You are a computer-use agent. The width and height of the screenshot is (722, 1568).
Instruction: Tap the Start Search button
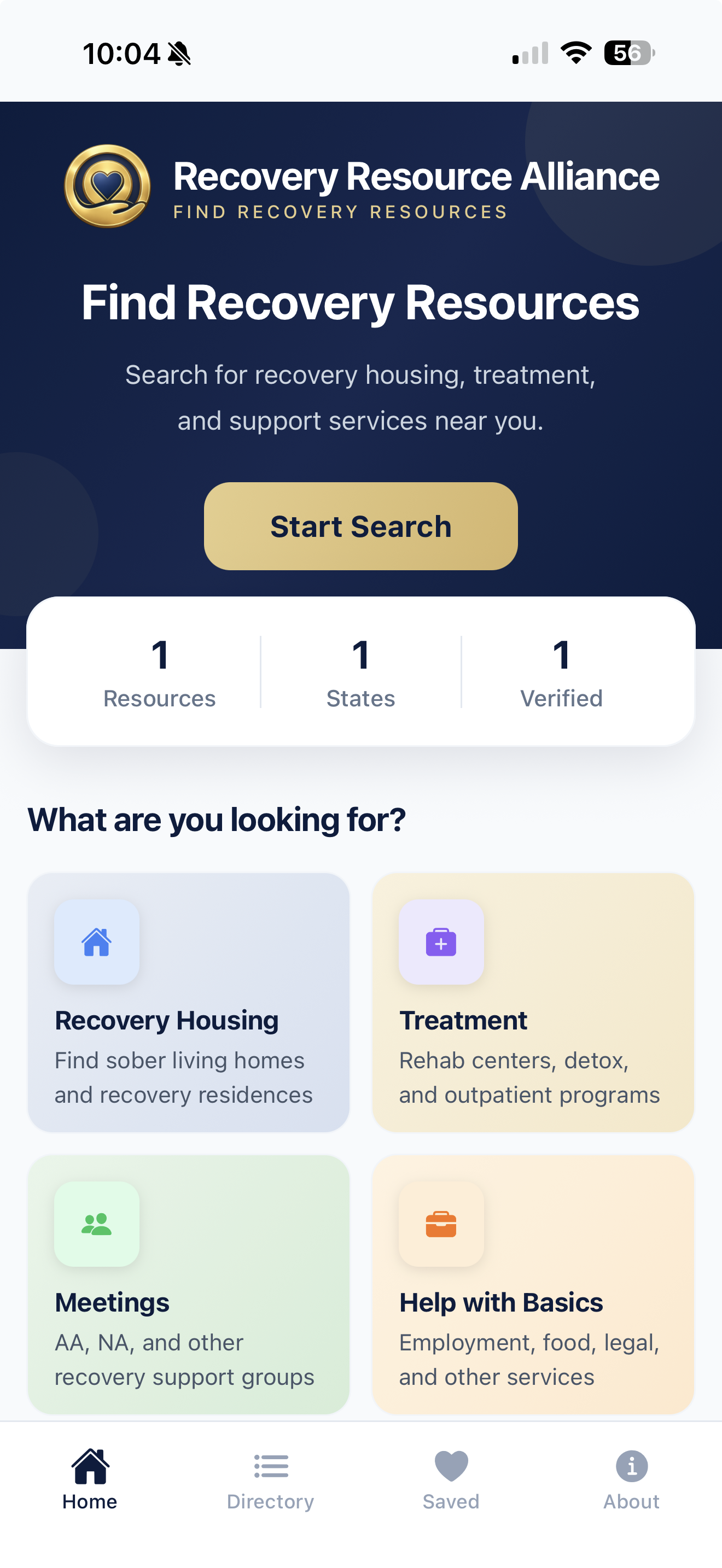point(360,526)
